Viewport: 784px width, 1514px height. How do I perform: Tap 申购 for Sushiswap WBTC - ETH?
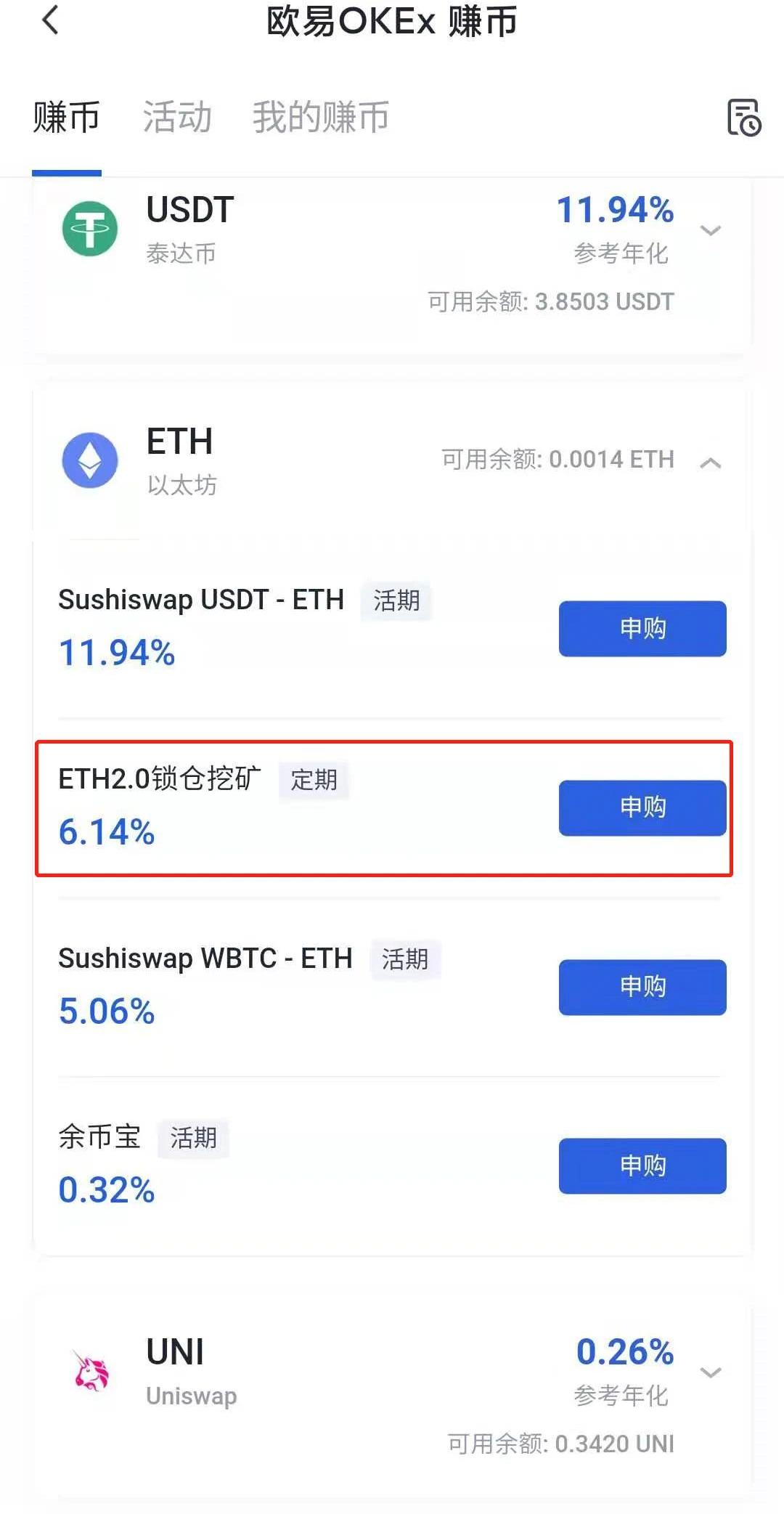[x=642, y=987]
